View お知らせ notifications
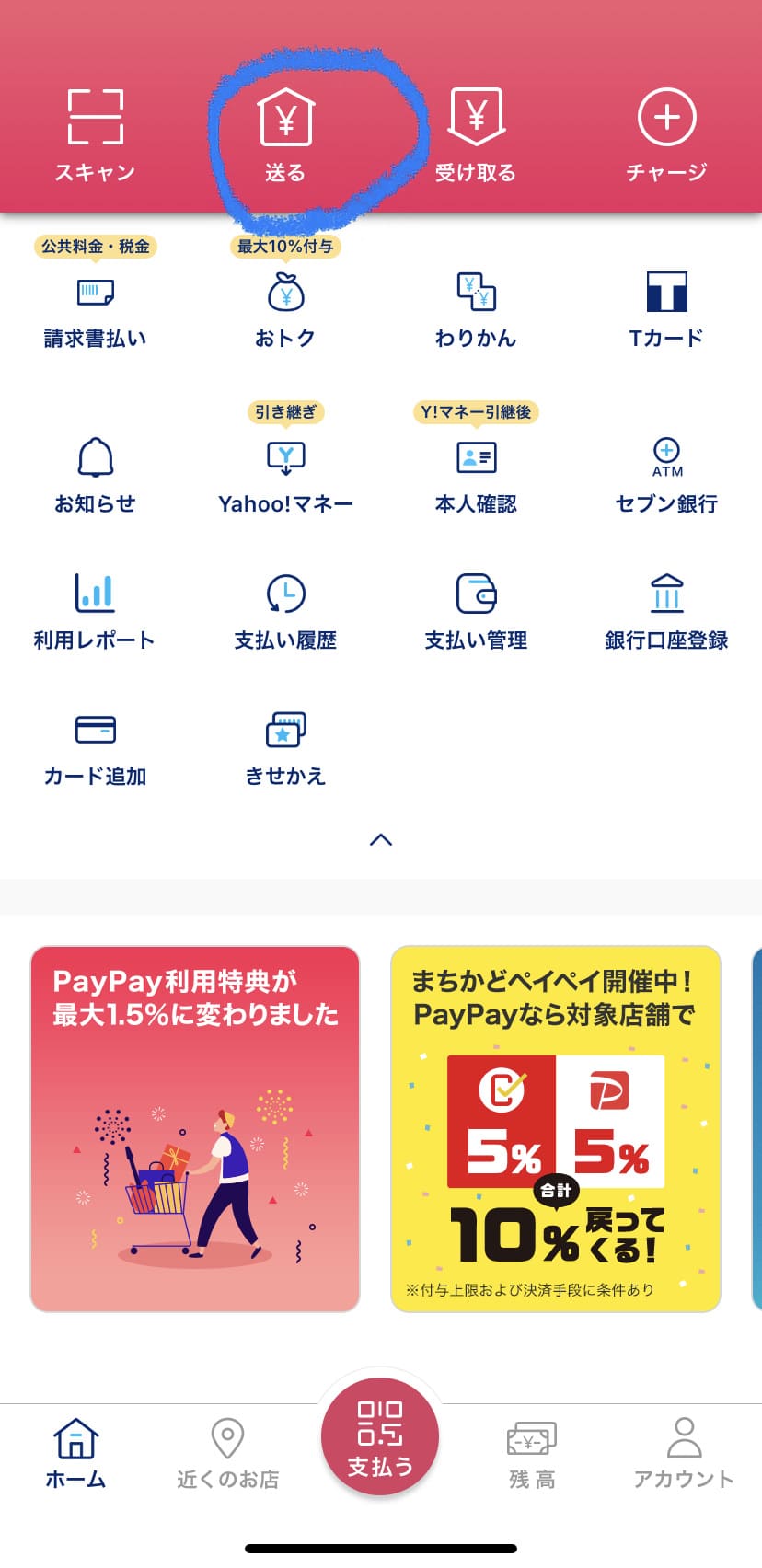The height and width of the screenshot is (1568, 762). (x=95, y=476)
